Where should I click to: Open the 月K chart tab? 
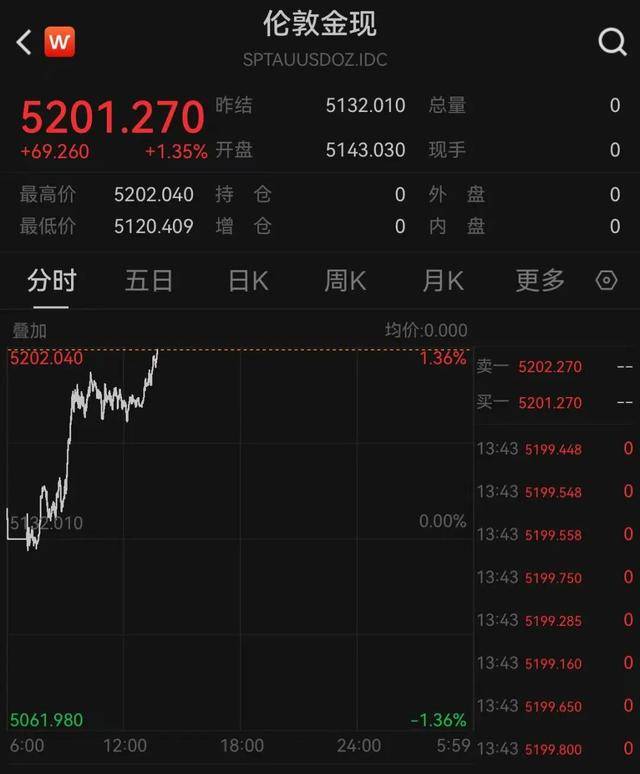442,281
